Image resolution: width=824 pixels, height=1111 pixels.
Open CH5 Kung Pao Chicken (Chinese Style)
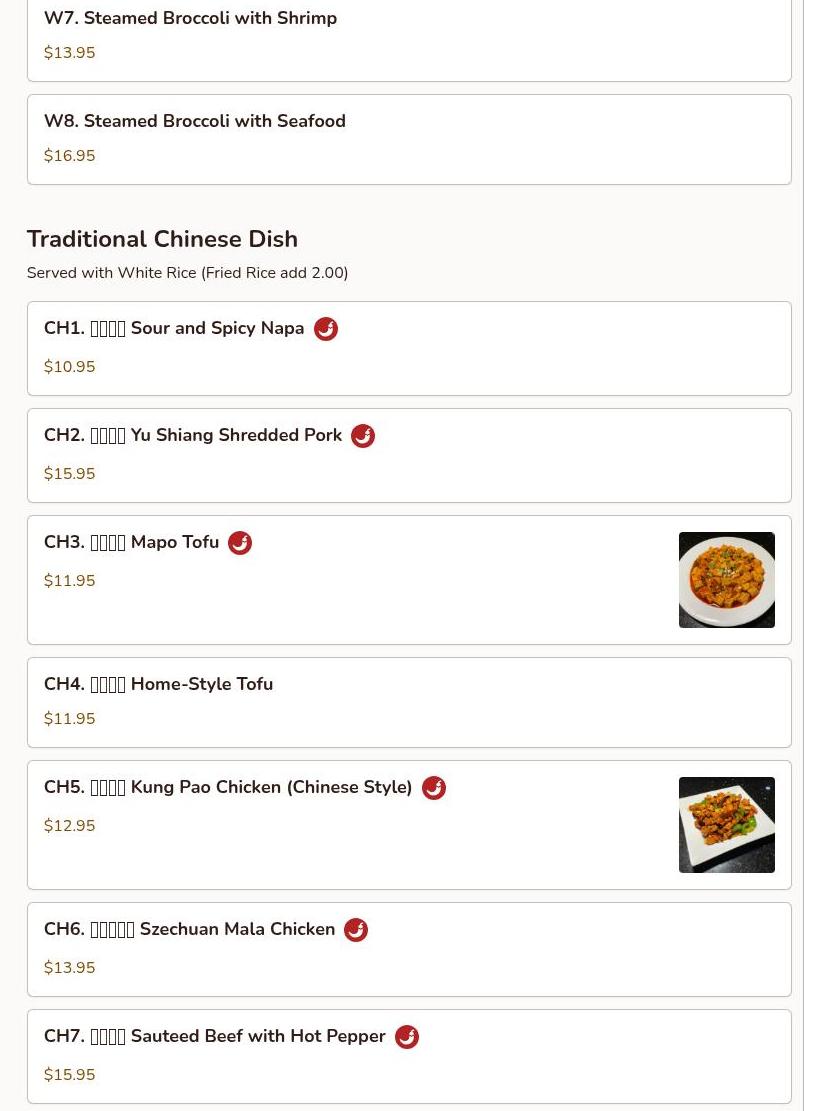[x=228, y=788]
